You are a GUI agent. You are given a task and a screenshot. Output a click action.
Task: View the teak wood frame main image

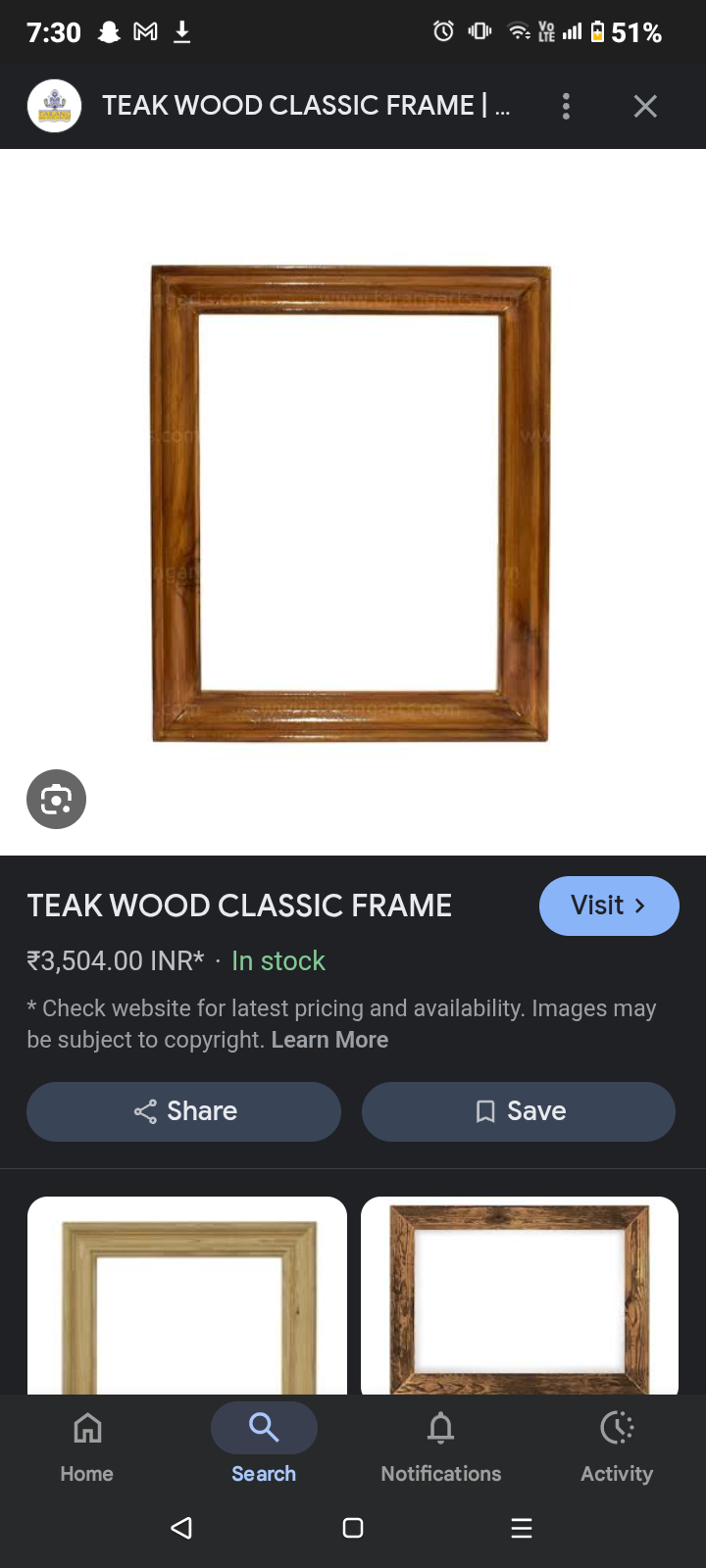[351, 503]
